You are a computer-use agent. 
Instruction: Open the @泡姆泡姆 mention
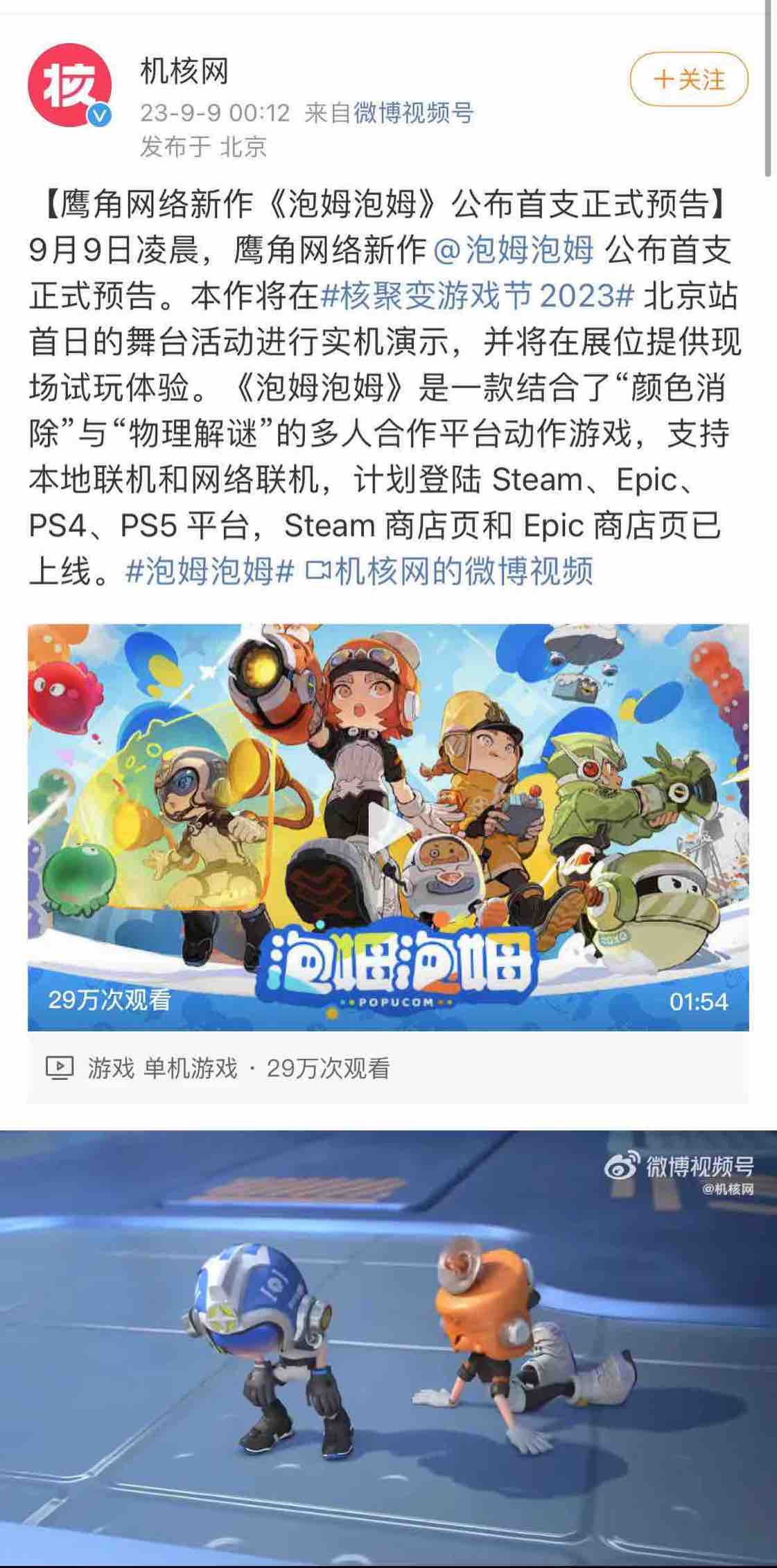tap(514, 250)
